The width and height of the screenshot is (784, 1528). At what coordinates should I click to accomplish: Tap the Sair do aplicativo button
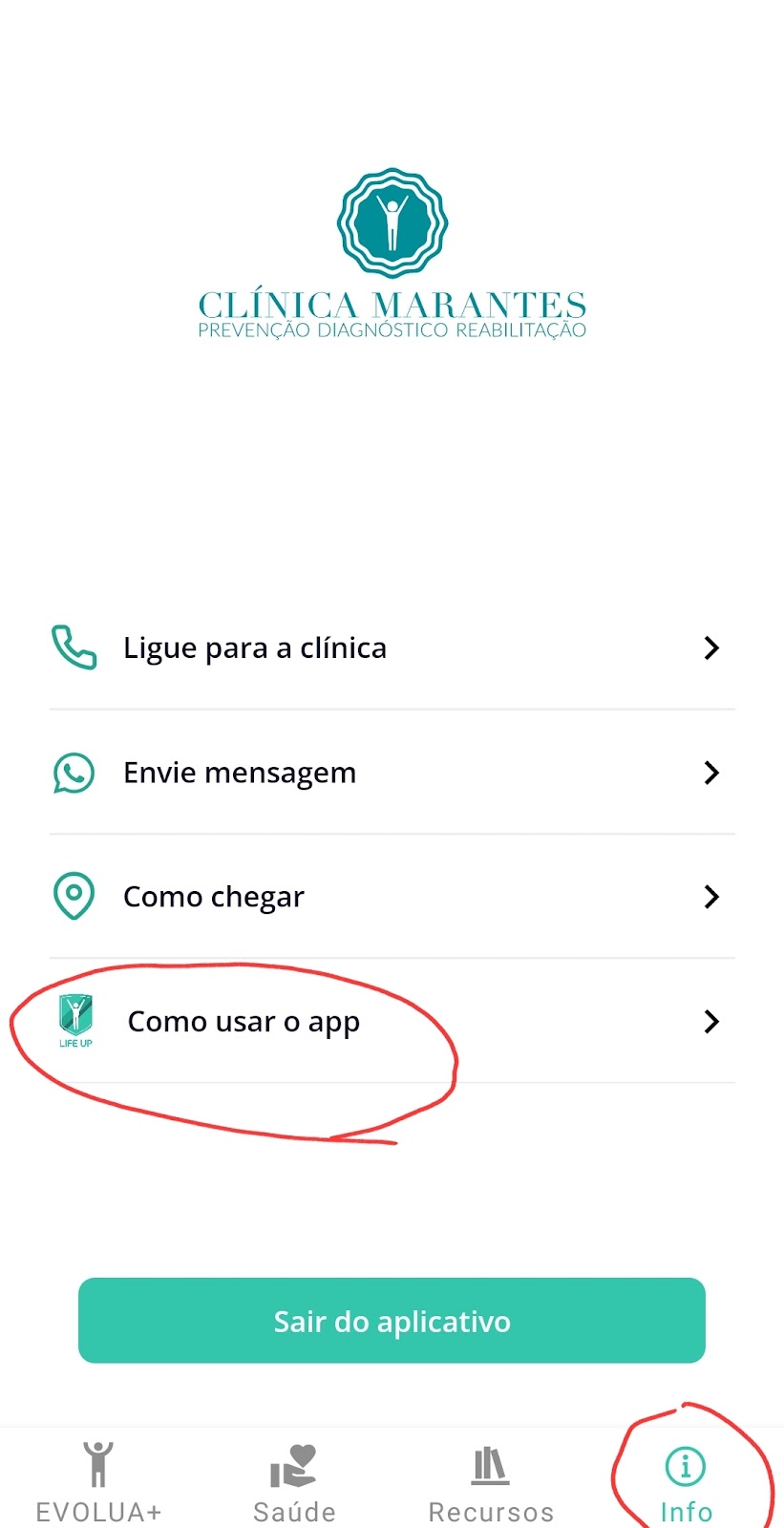click(x=392, y=1321)
